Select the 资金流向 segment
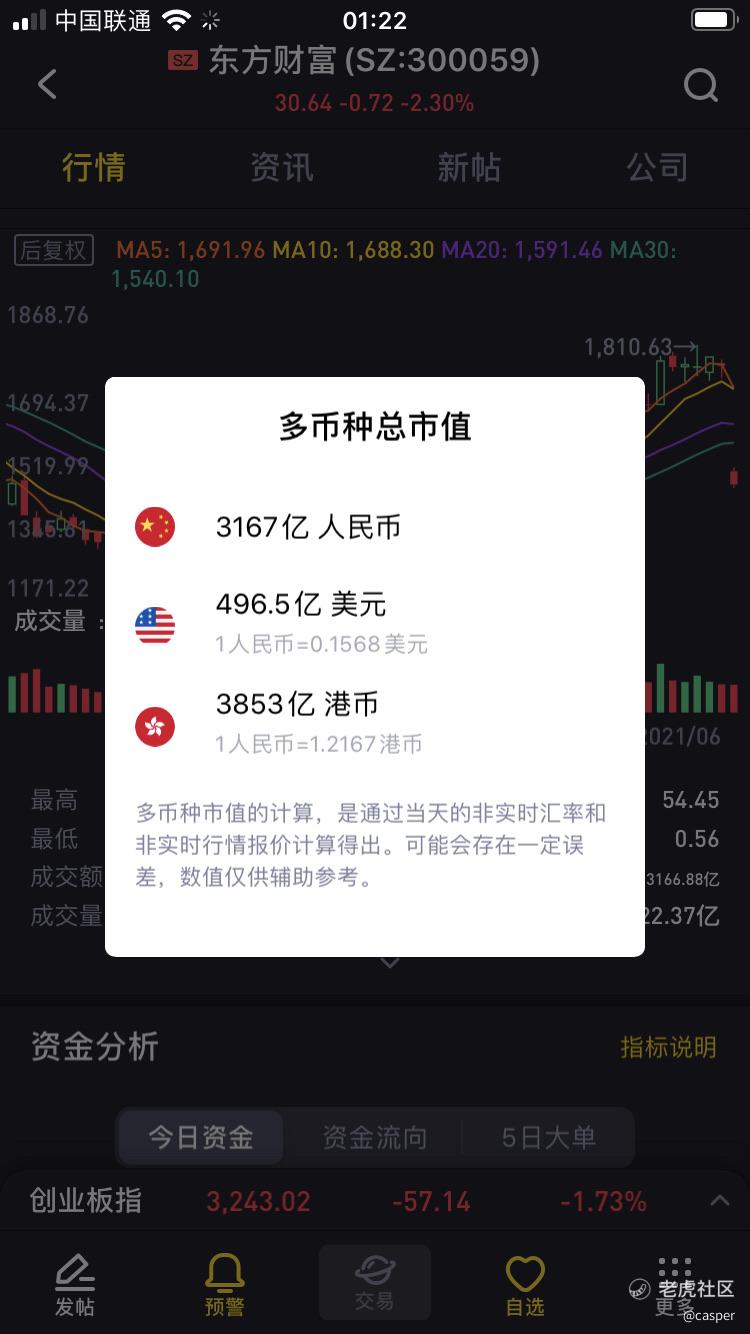Viewport: 750px width, 1334px height. click(375, 1137)
